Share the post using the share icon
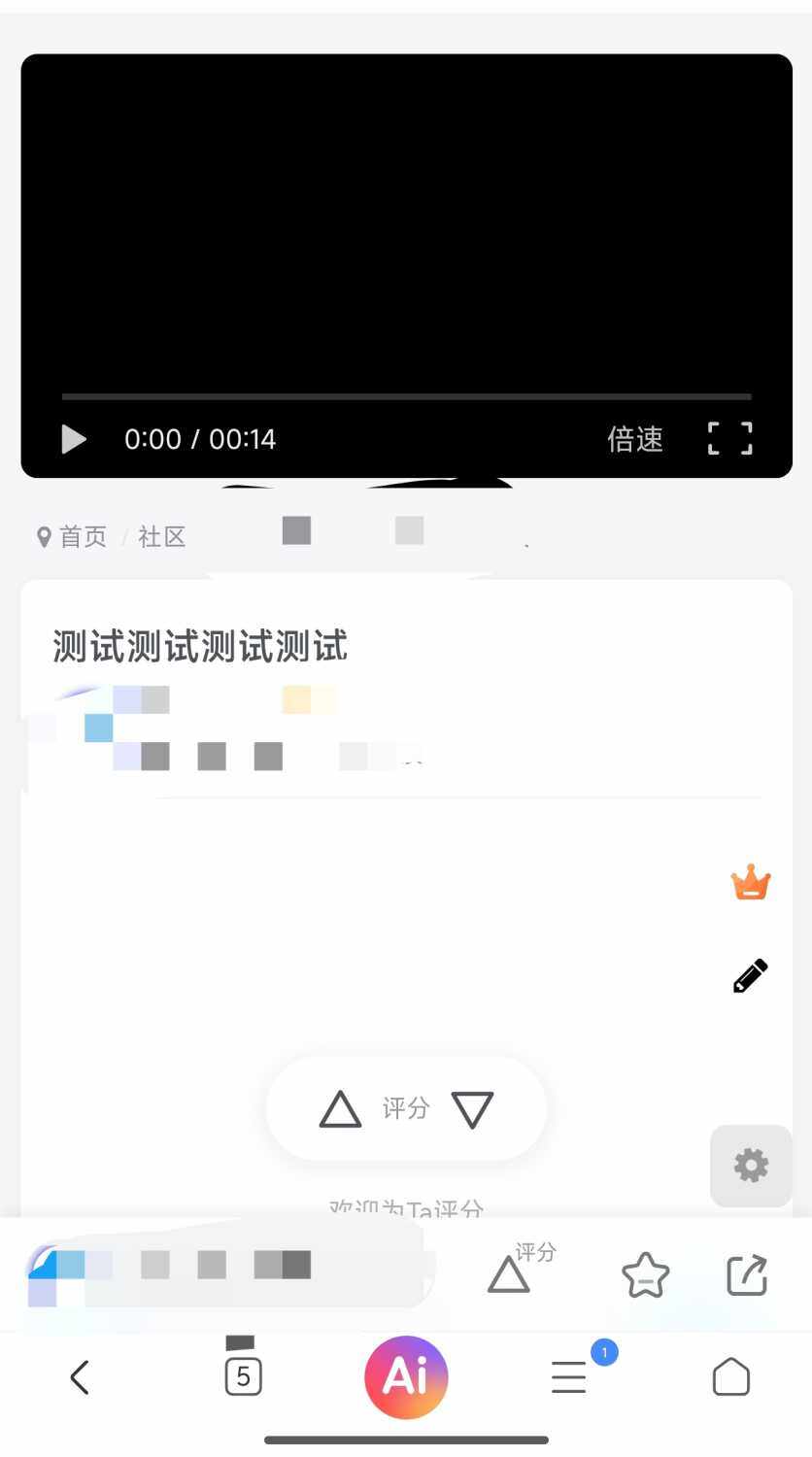This screenshot has width=812, height=1457. tap(746, 1275)
